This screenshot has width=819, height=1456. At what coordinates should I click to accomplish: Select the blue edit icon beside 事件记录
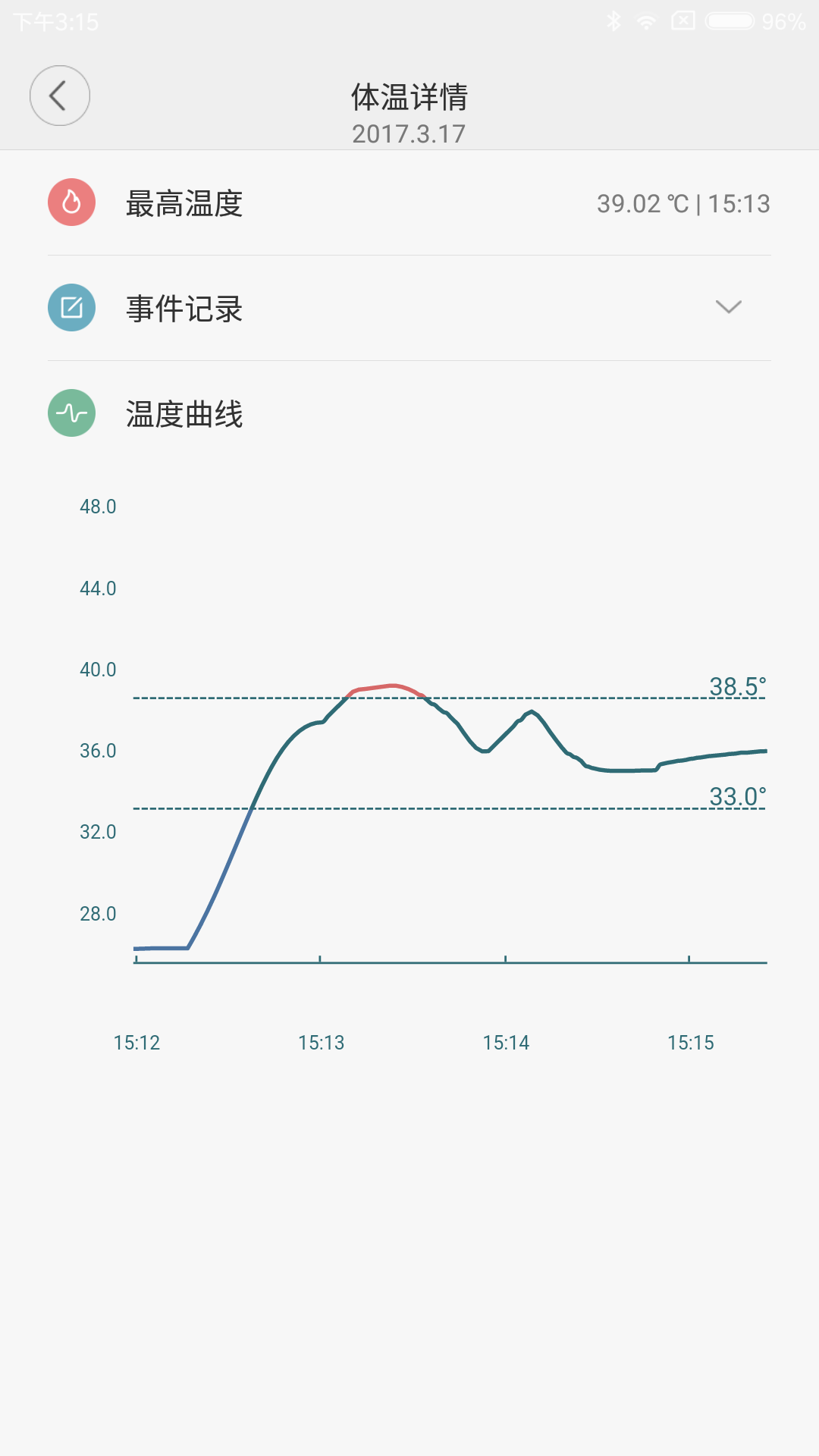tap(71, 308)
